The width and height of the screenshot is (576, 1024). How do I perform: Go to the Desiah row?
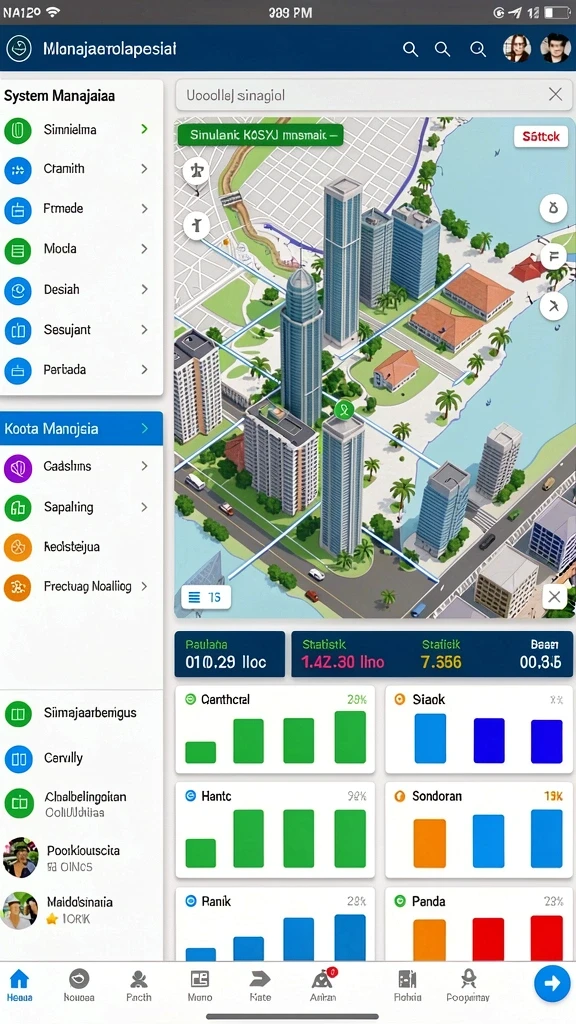(81, 290)
